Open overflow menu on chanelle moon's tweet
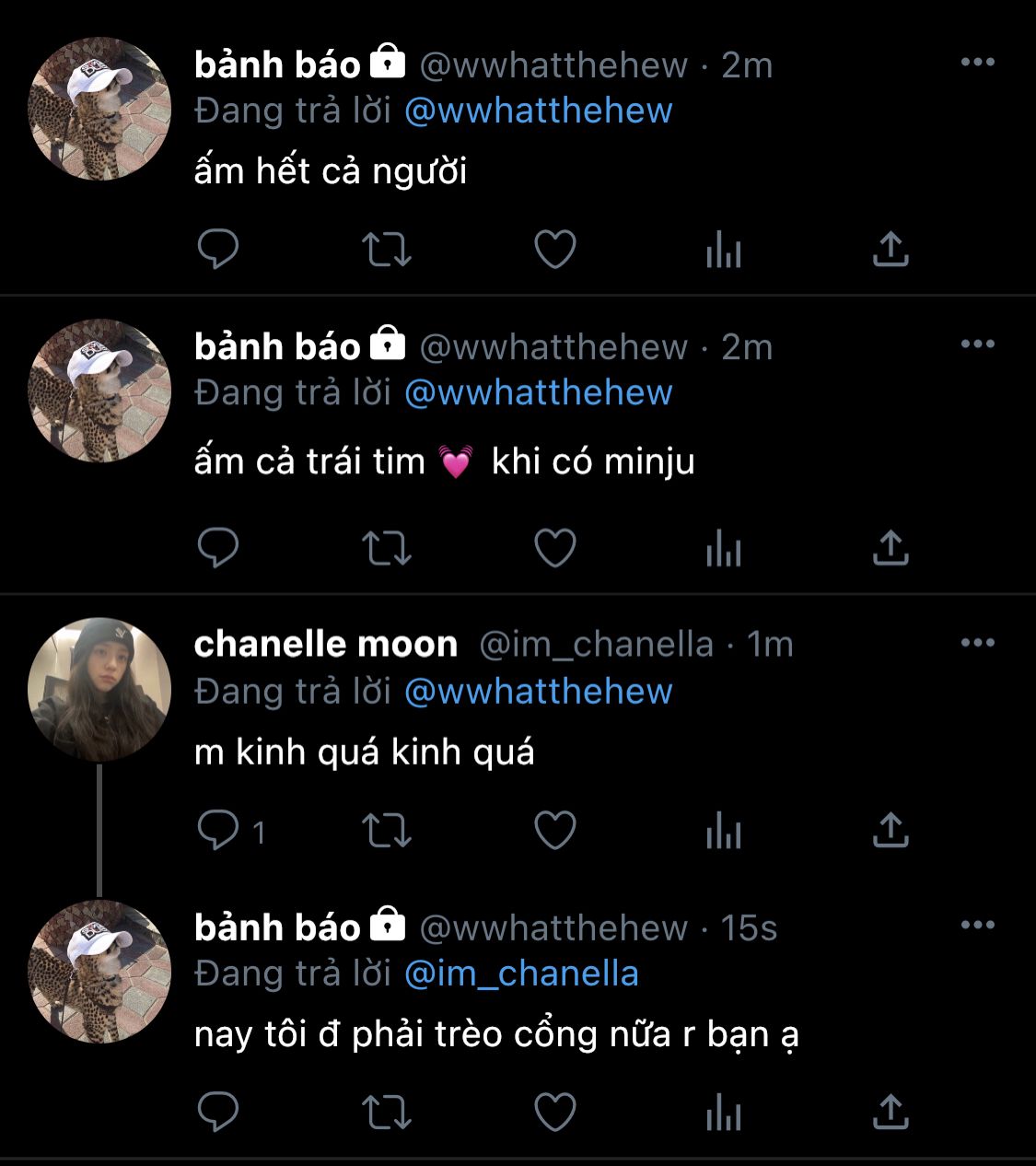1036x1166 pixels. pos(977,642)
